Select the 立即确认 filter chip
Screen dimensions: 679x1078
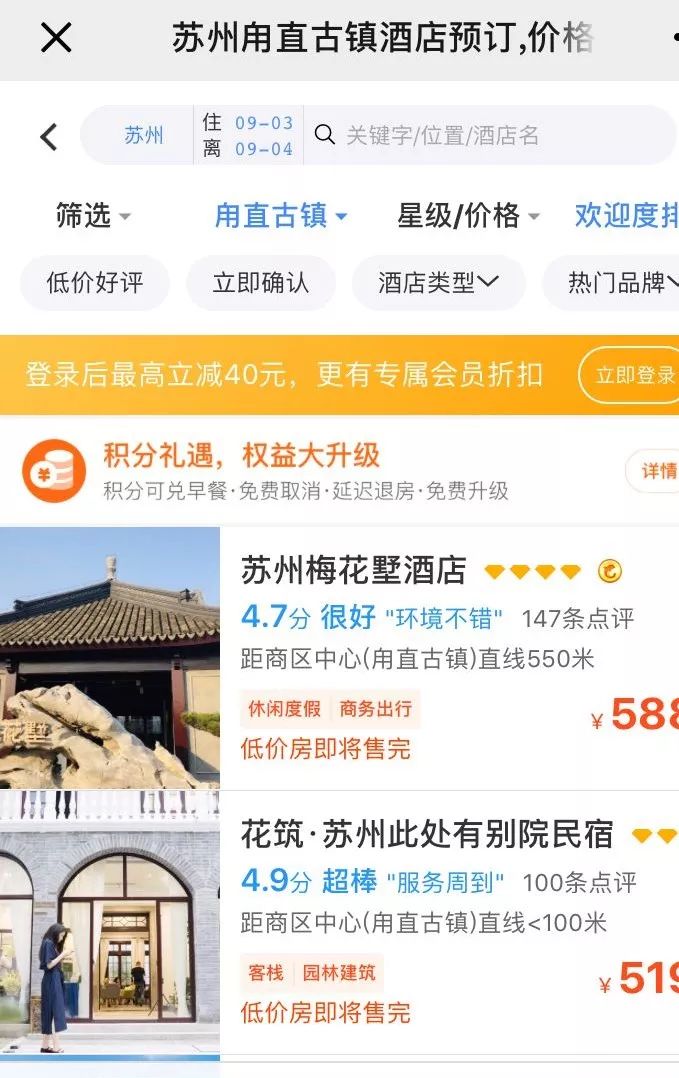[261, 283]
